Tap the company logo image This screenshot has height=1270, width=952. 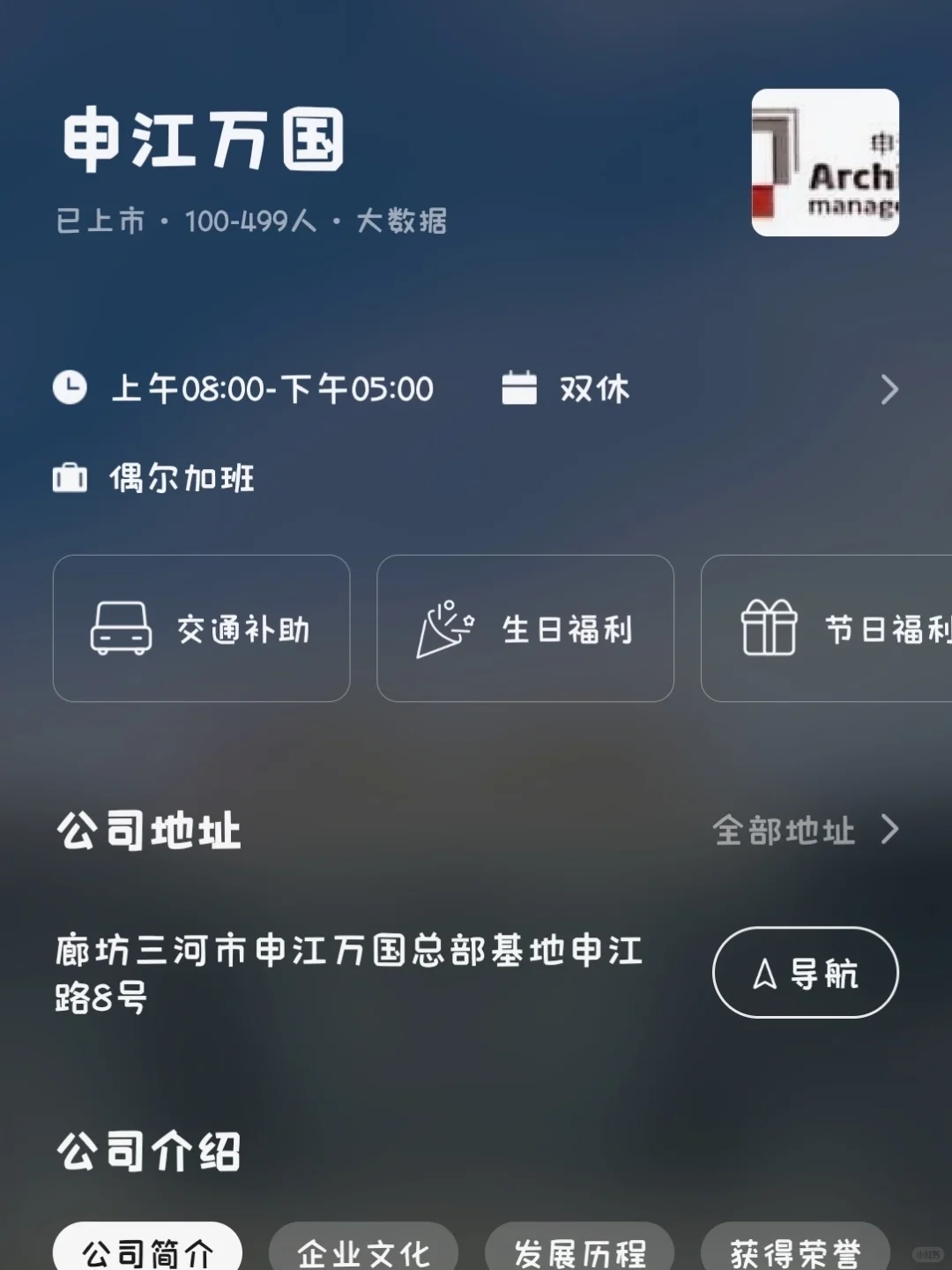tap(825, 162)
